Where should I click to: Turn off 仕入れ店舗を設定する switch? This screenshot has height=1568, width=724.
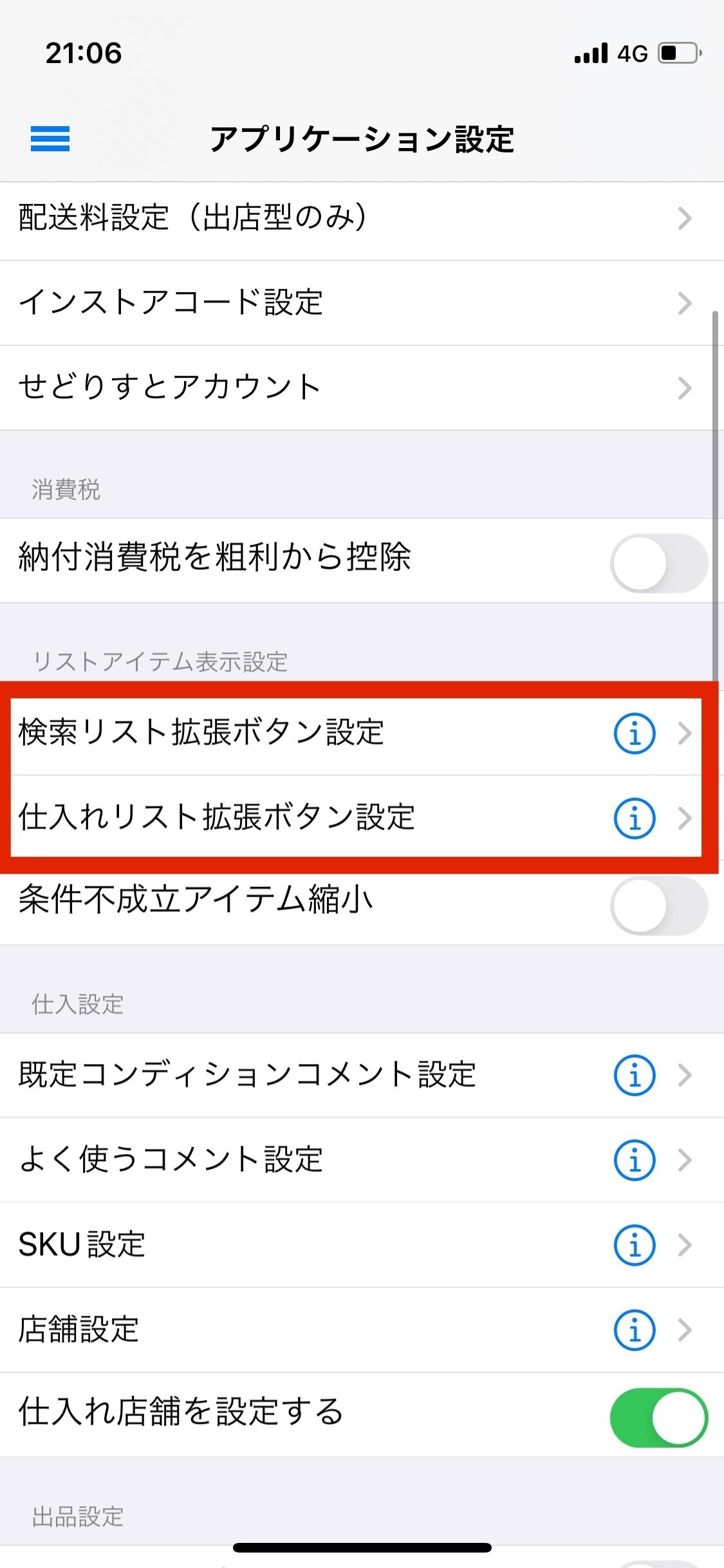658,1418
